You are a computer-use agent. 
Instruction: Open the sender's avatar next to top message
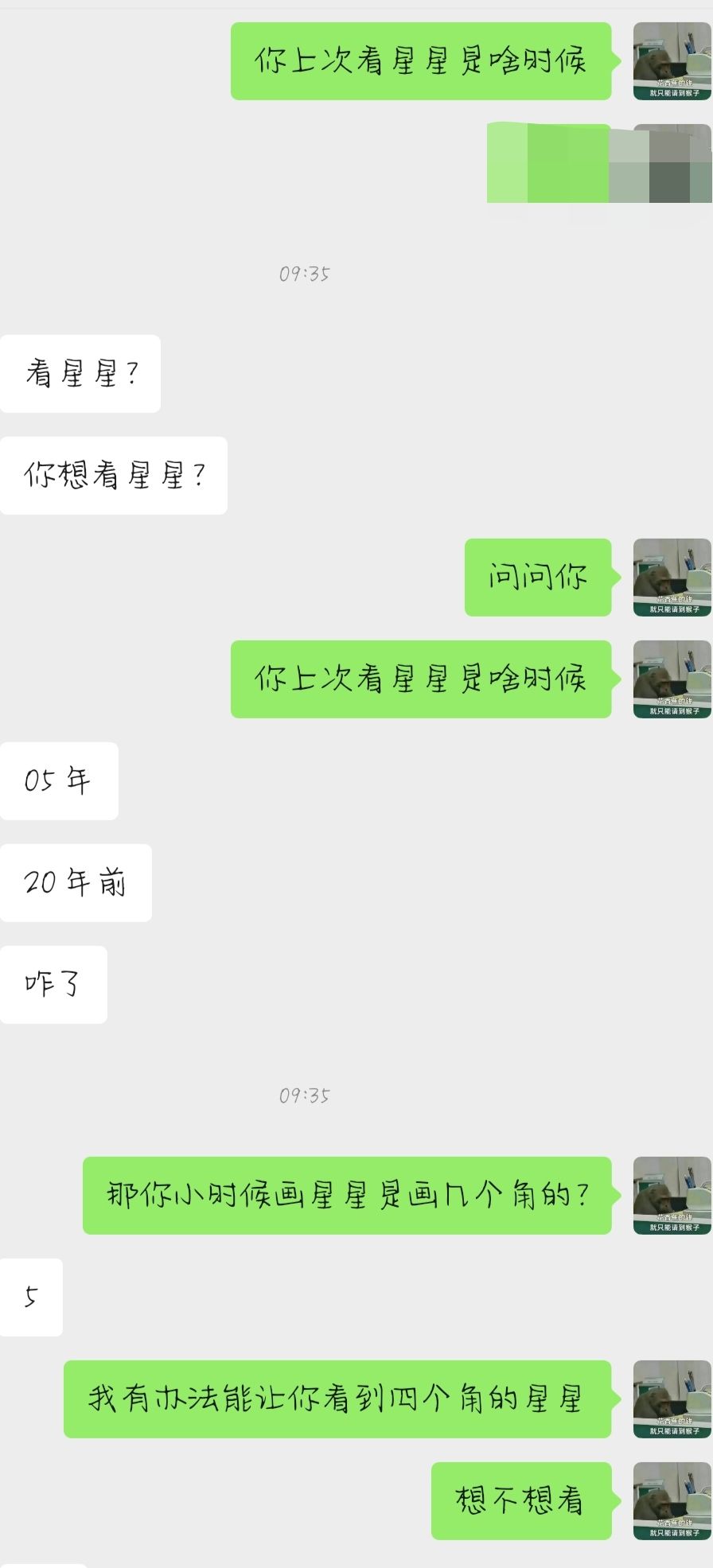pos(671,62)
